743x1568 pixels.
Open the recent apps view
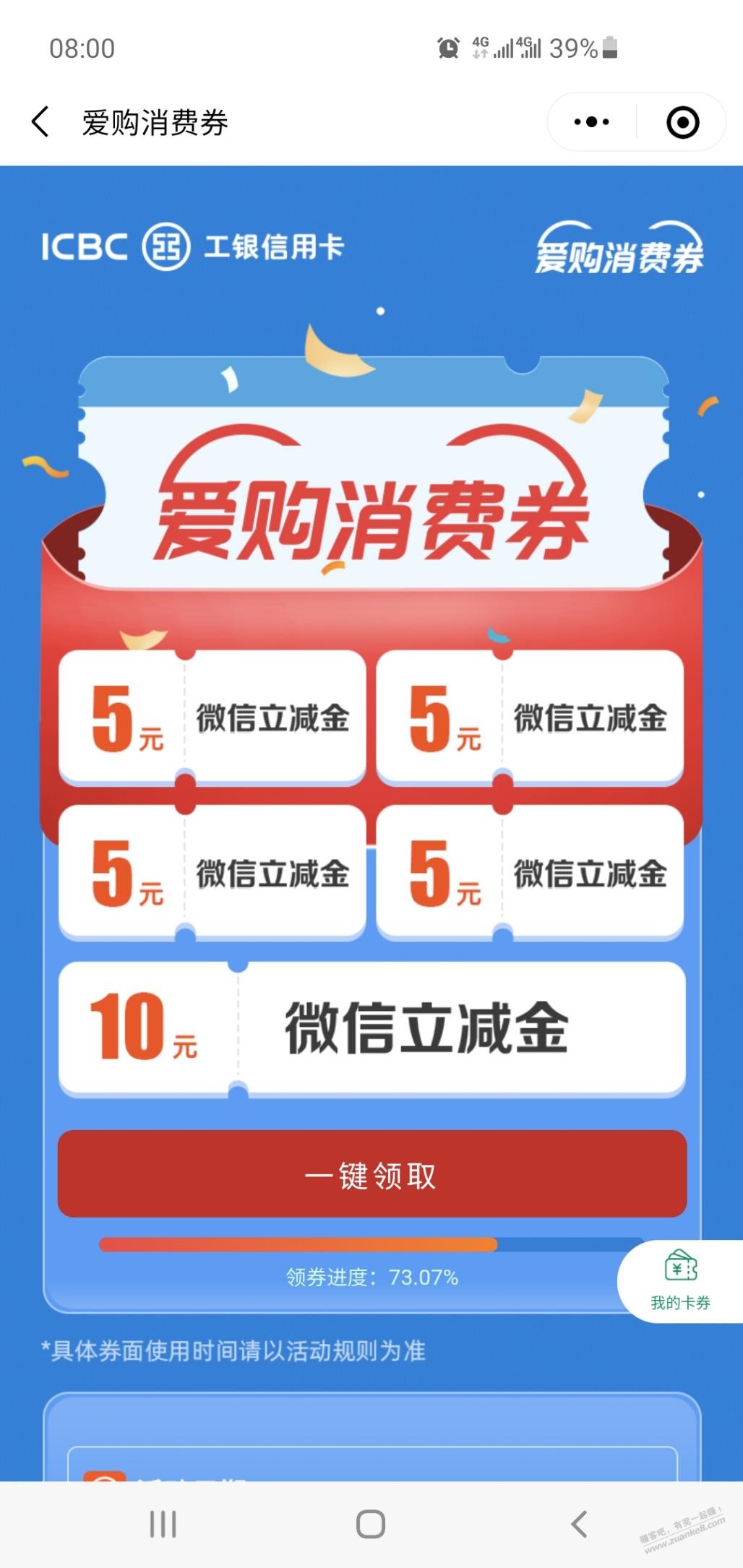click(x=163, y=1524)
